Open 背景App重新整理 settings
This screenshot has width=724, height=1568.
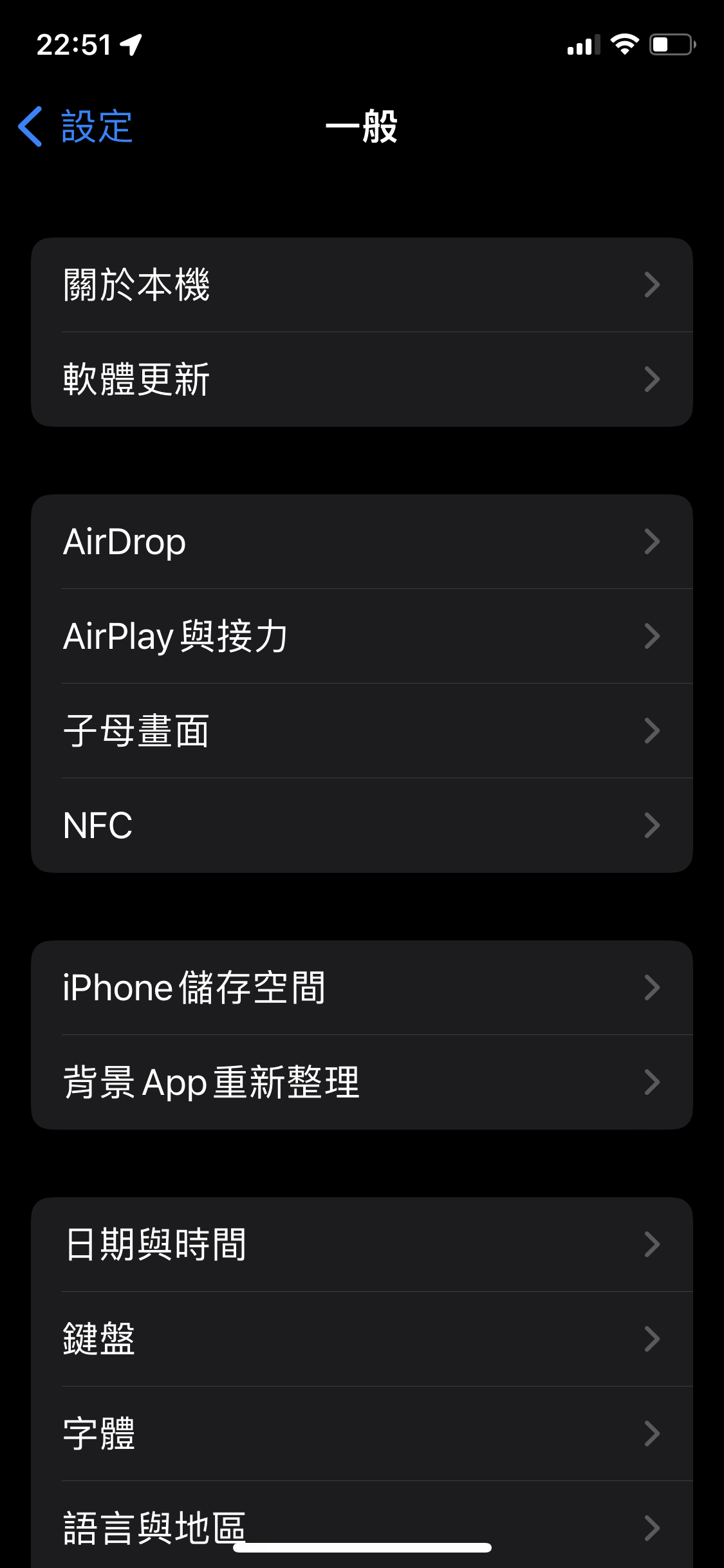coord(362,1082)
